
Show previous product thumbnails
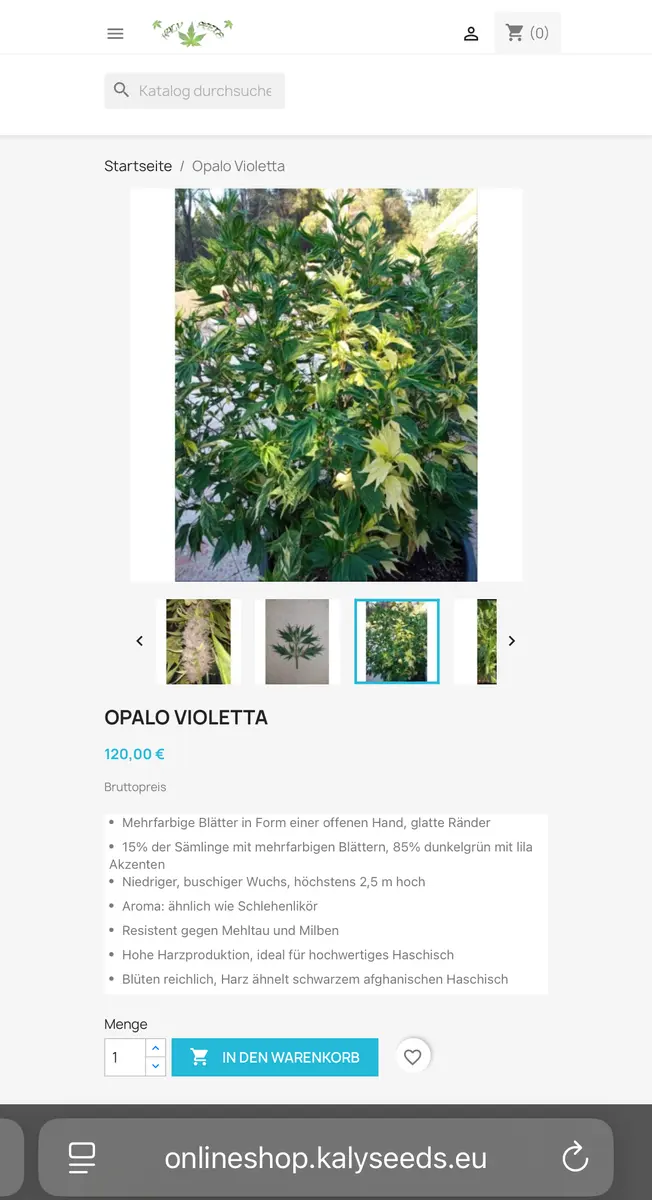[140, 641]
